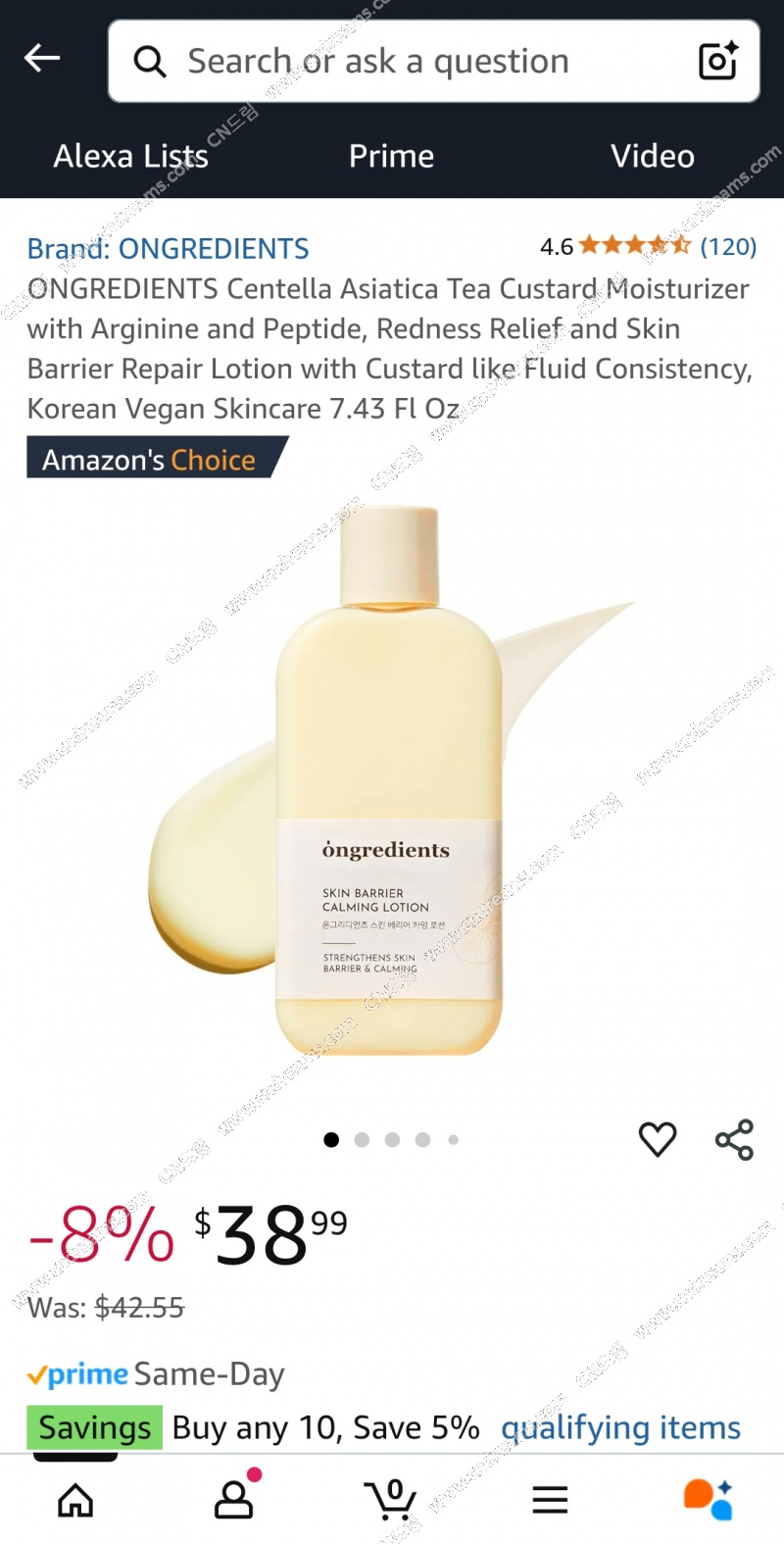The width and height of the screenshot is (784, 1544).
Task: Go back using the top arrow
Action: [x=42, y=59]
